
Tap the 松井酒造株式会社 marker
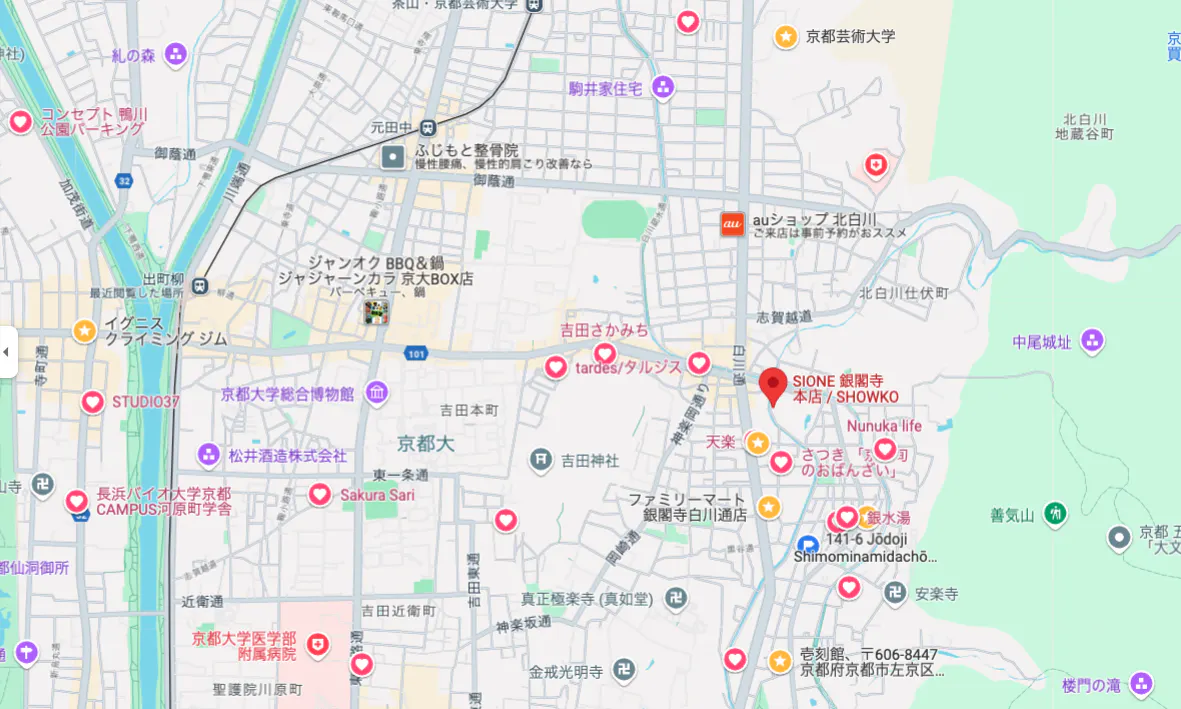click(x=209, y=454)
